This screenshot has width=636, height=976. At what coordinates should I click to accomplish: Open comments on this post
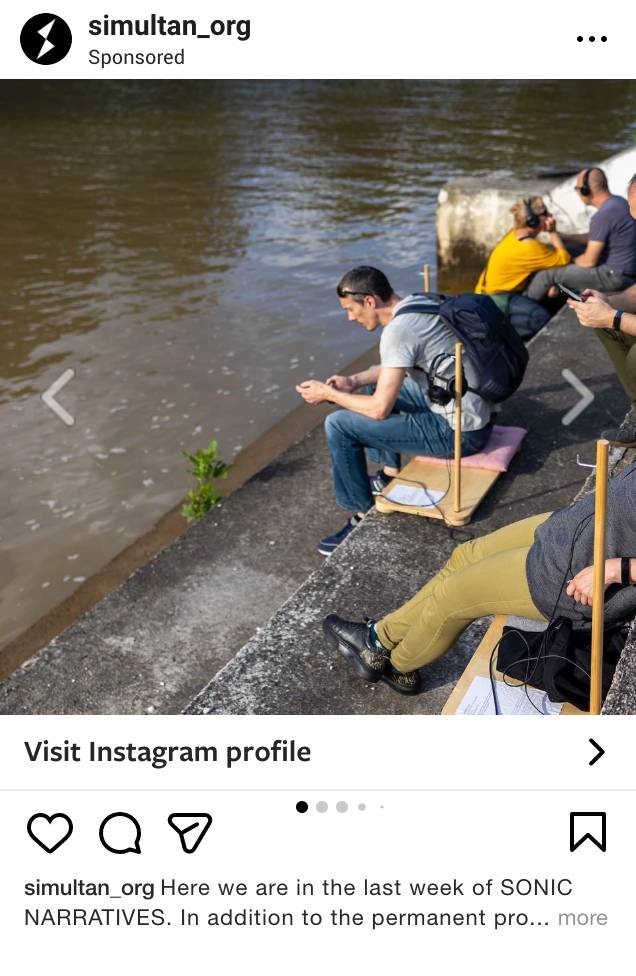(120, 832)
